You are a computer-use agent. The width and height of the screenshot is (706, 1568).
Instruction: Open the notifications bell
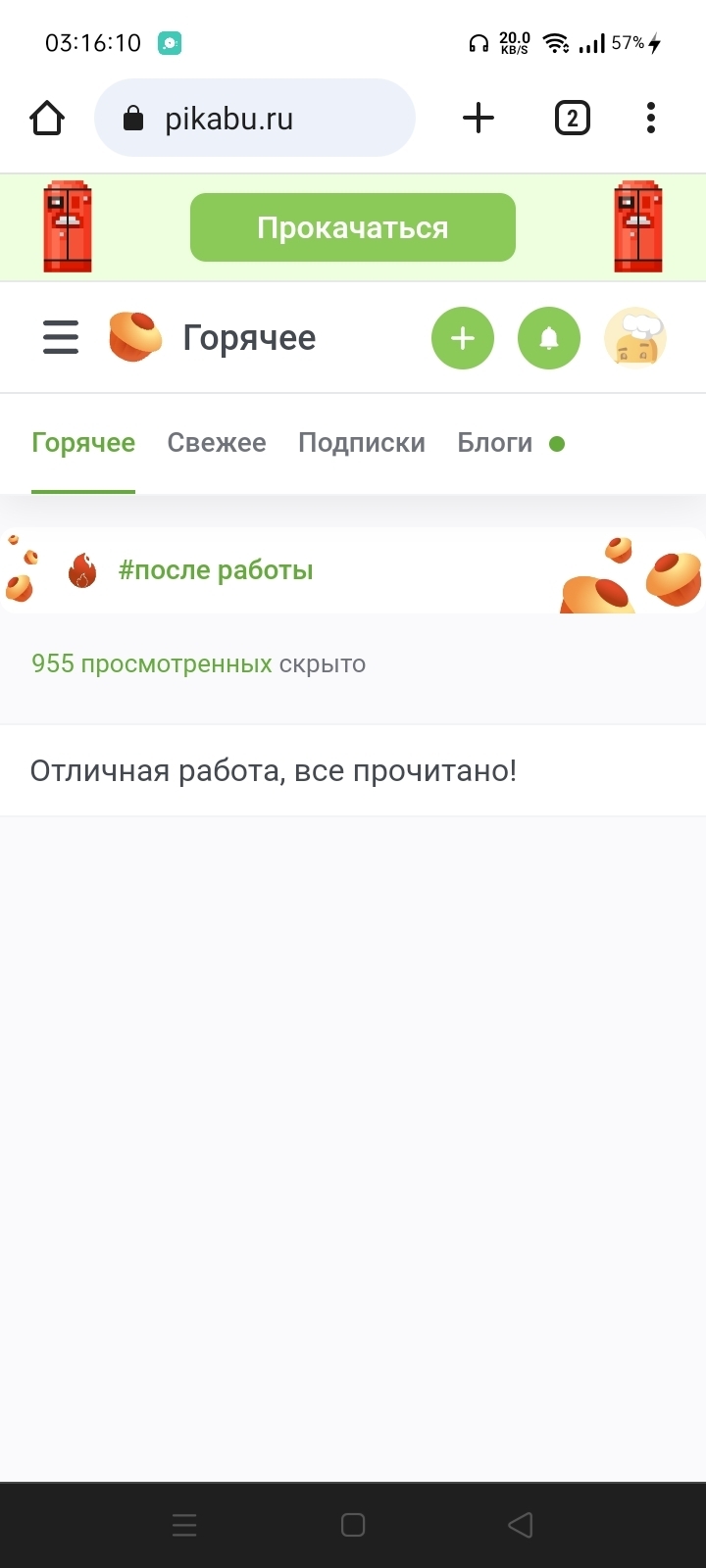549,338
